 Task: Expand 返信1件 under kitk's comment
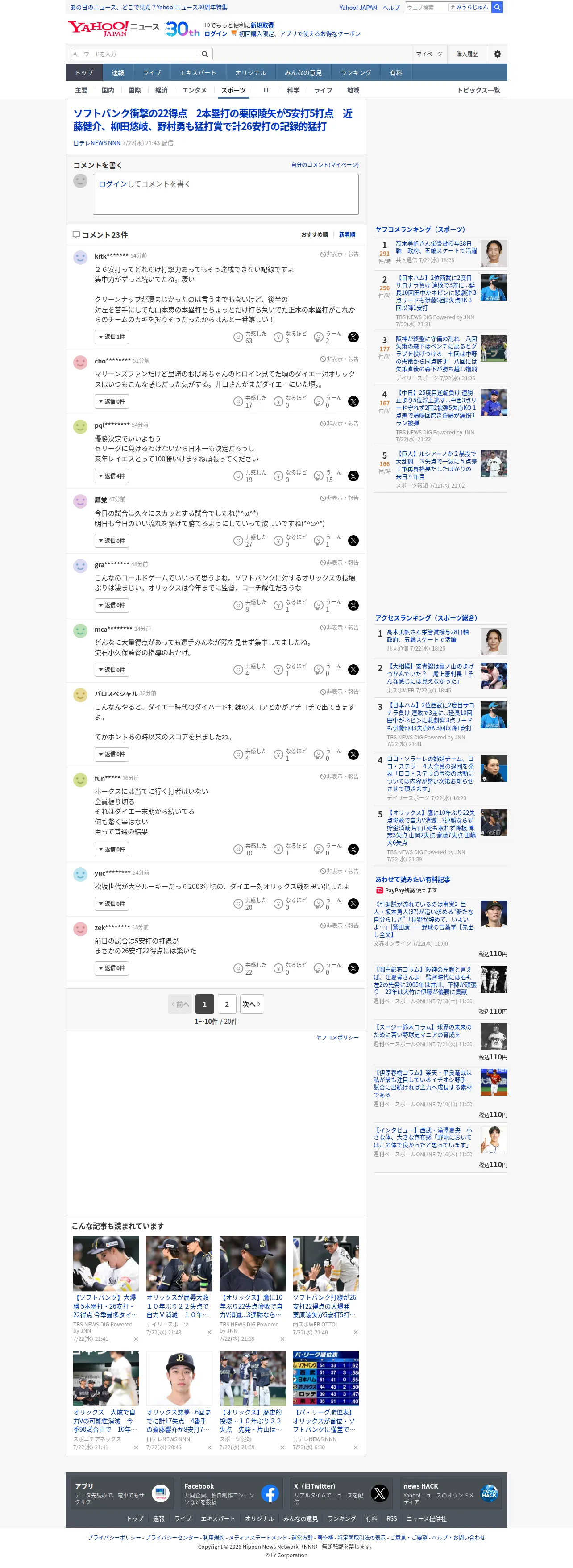click(112, 337)
